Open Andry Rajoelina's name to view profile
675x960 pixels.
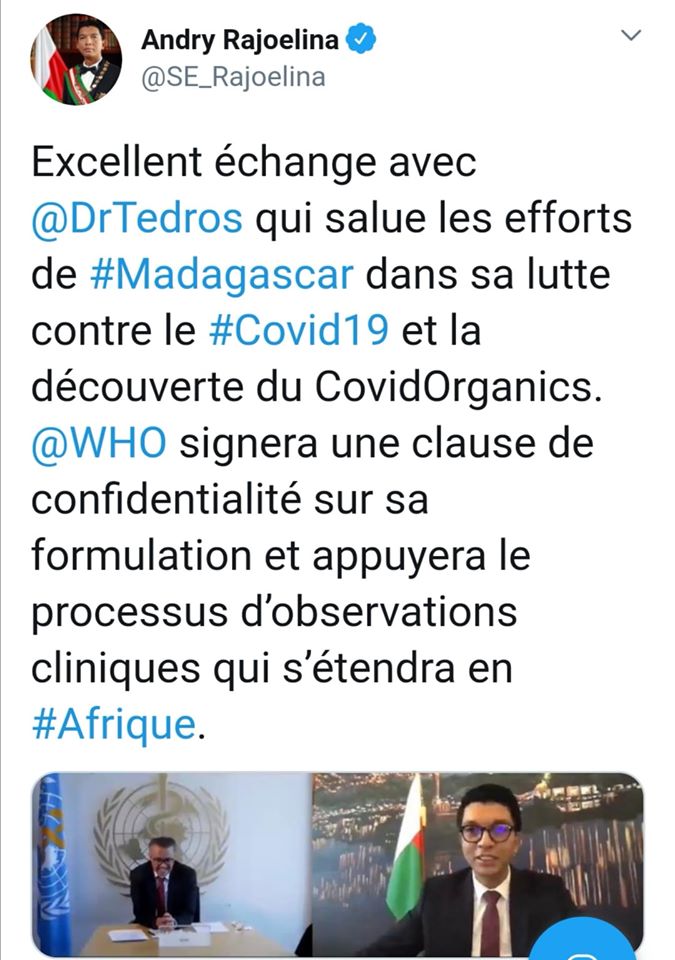point(243,41)
